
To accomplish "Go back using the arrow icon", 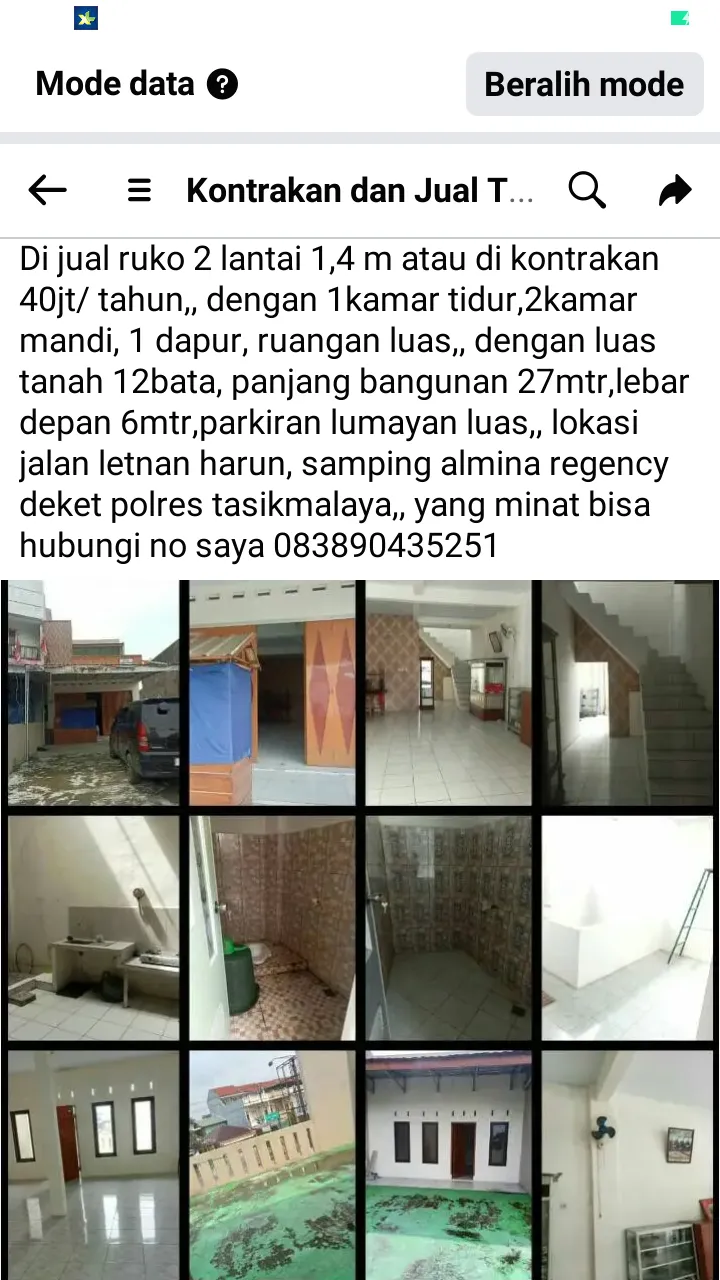I will point(47,189).
